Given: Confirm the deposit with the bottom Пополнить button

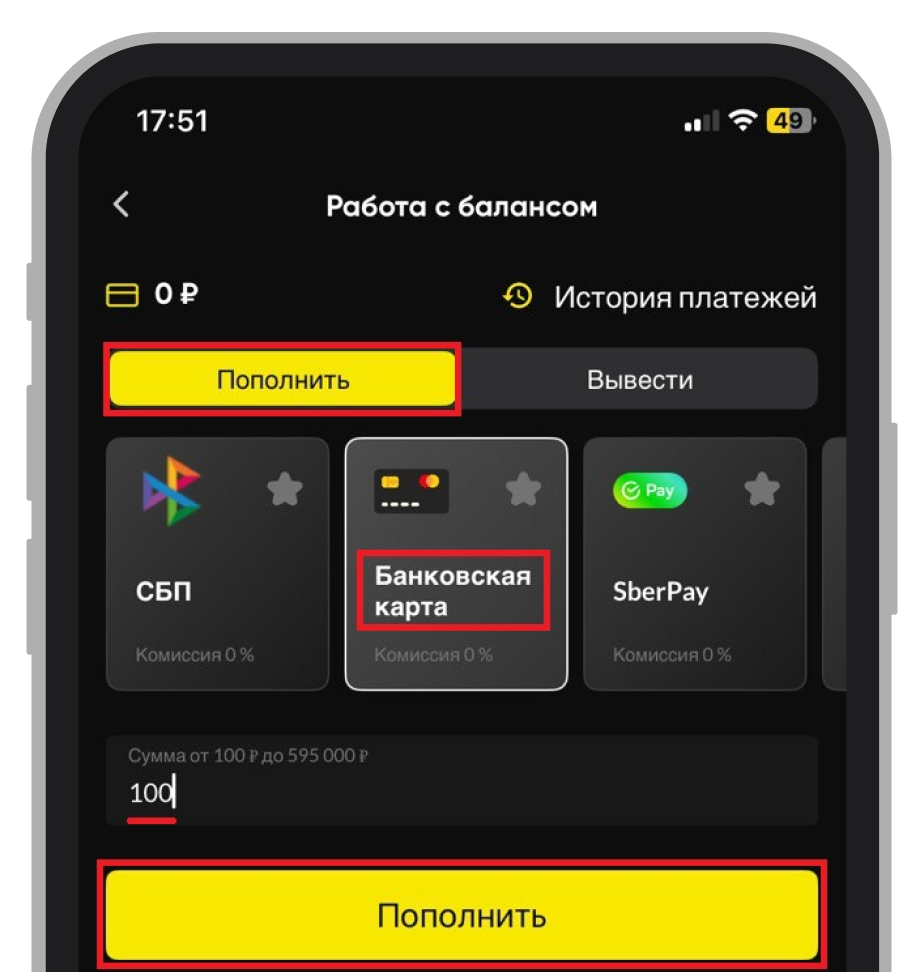Looking at the screenshot, I should (461, 915).
